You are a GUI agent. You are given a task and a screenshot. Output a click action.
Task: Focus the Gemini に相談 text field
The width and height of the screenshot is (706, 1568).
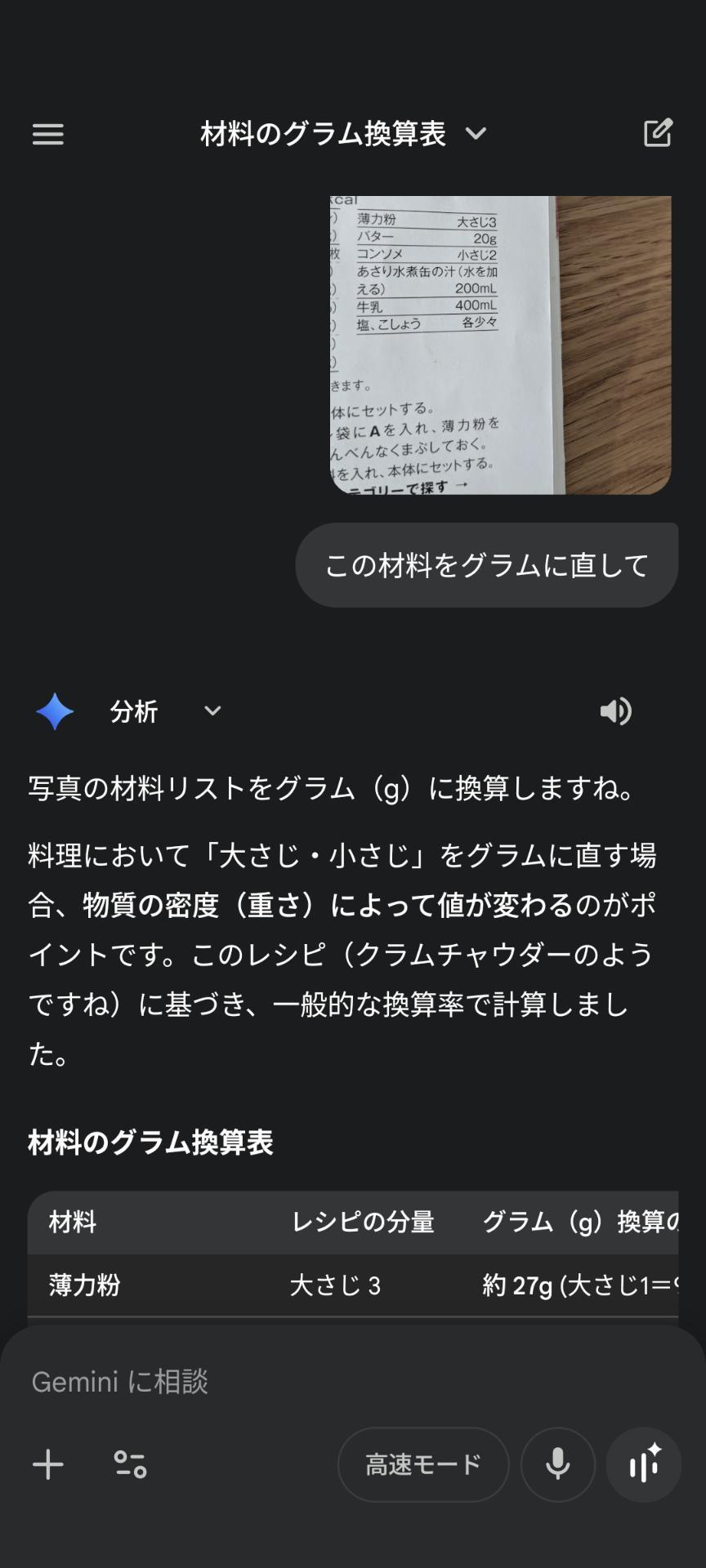point(327,1382)
